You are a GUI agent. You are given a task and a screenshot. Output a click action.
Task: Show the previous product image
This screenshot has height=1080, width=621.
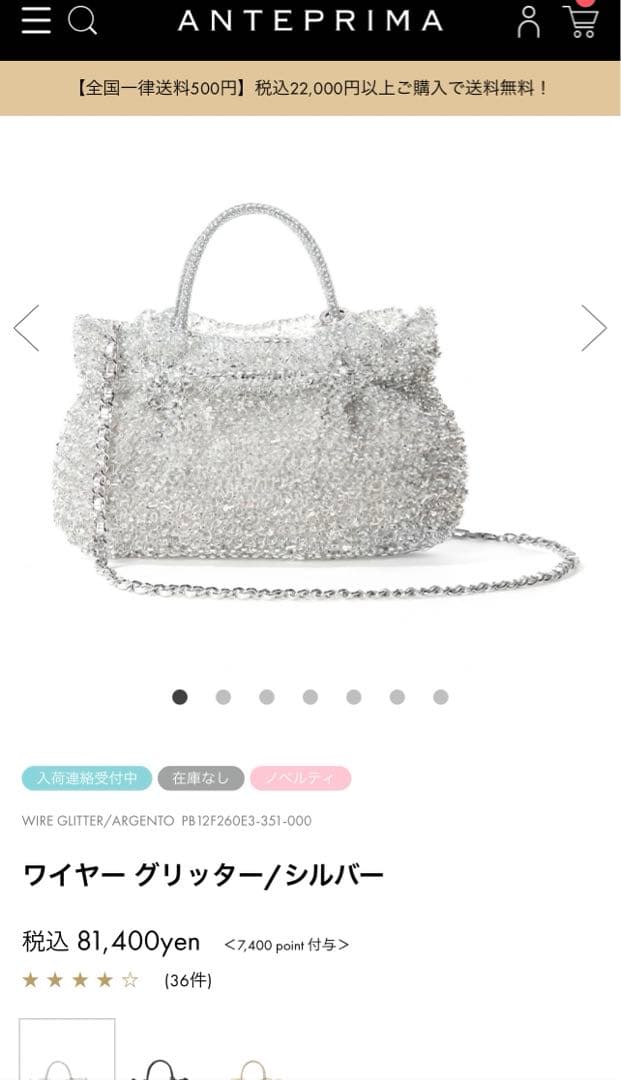point(26,328)
